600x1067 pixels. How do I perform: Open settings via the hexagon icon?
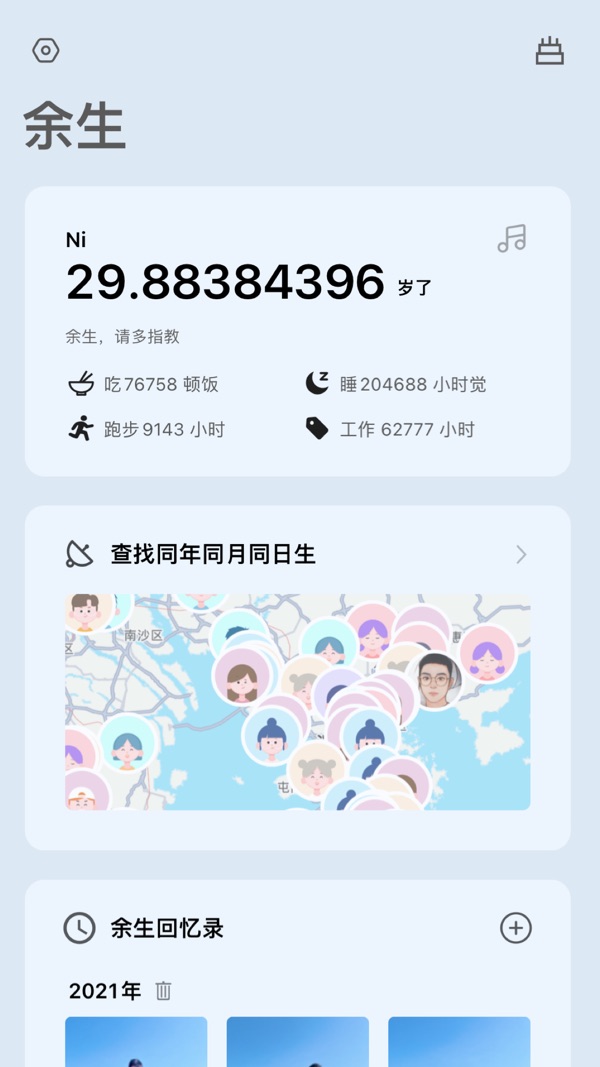pos(46,50)
